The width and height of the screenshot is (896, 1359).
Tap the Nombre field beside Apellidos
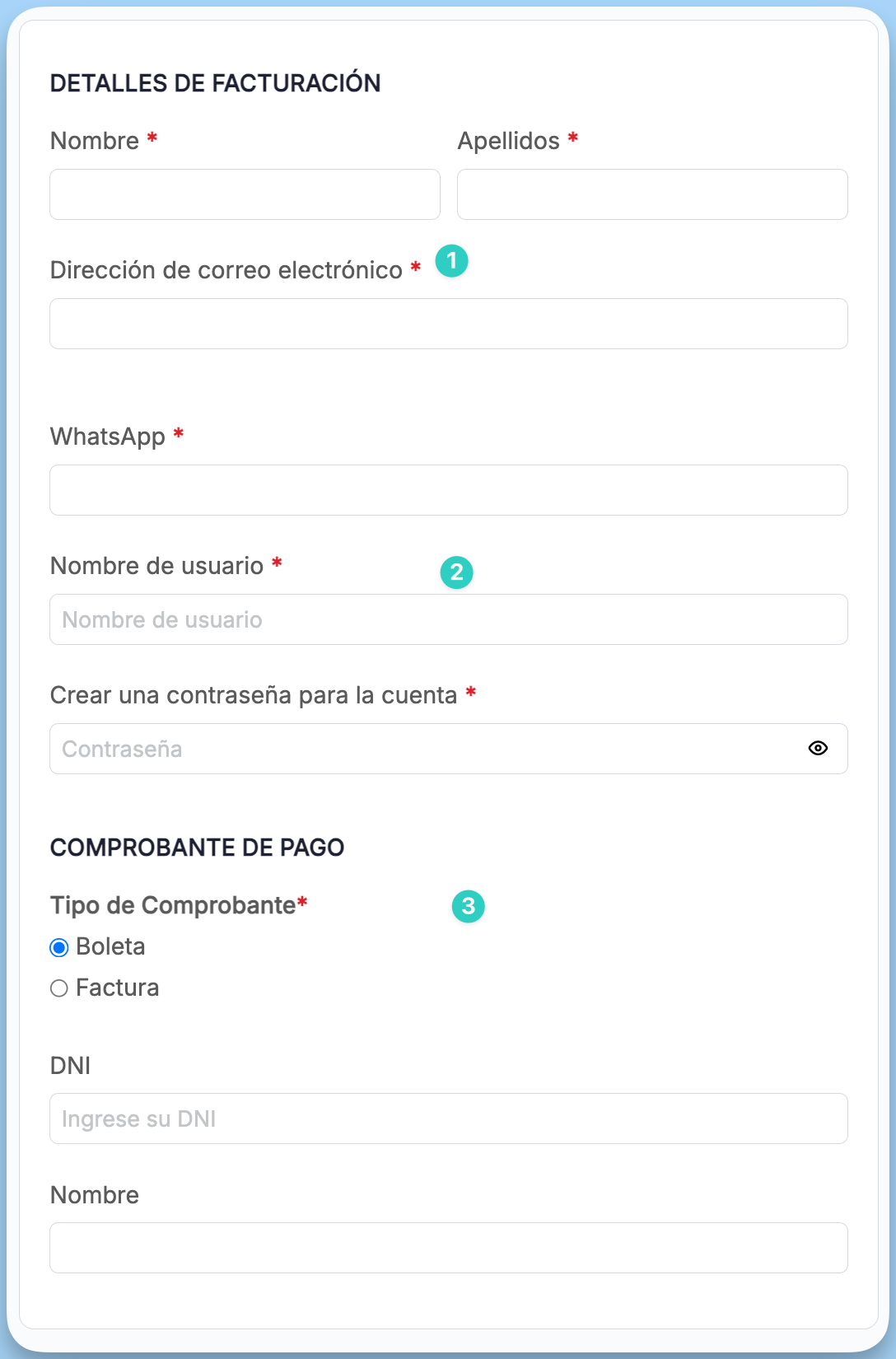(245, 194)
